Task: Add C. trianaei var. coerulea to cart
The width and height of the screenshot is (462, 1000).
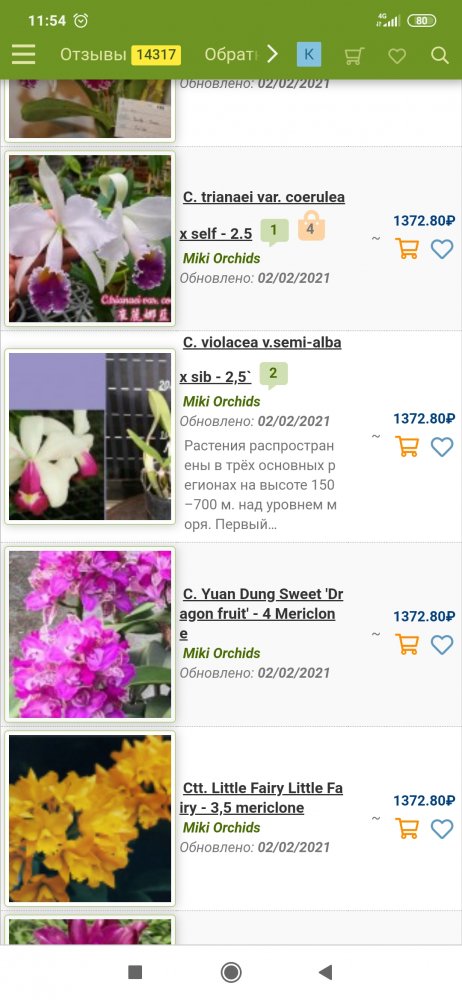Action: 407,248
